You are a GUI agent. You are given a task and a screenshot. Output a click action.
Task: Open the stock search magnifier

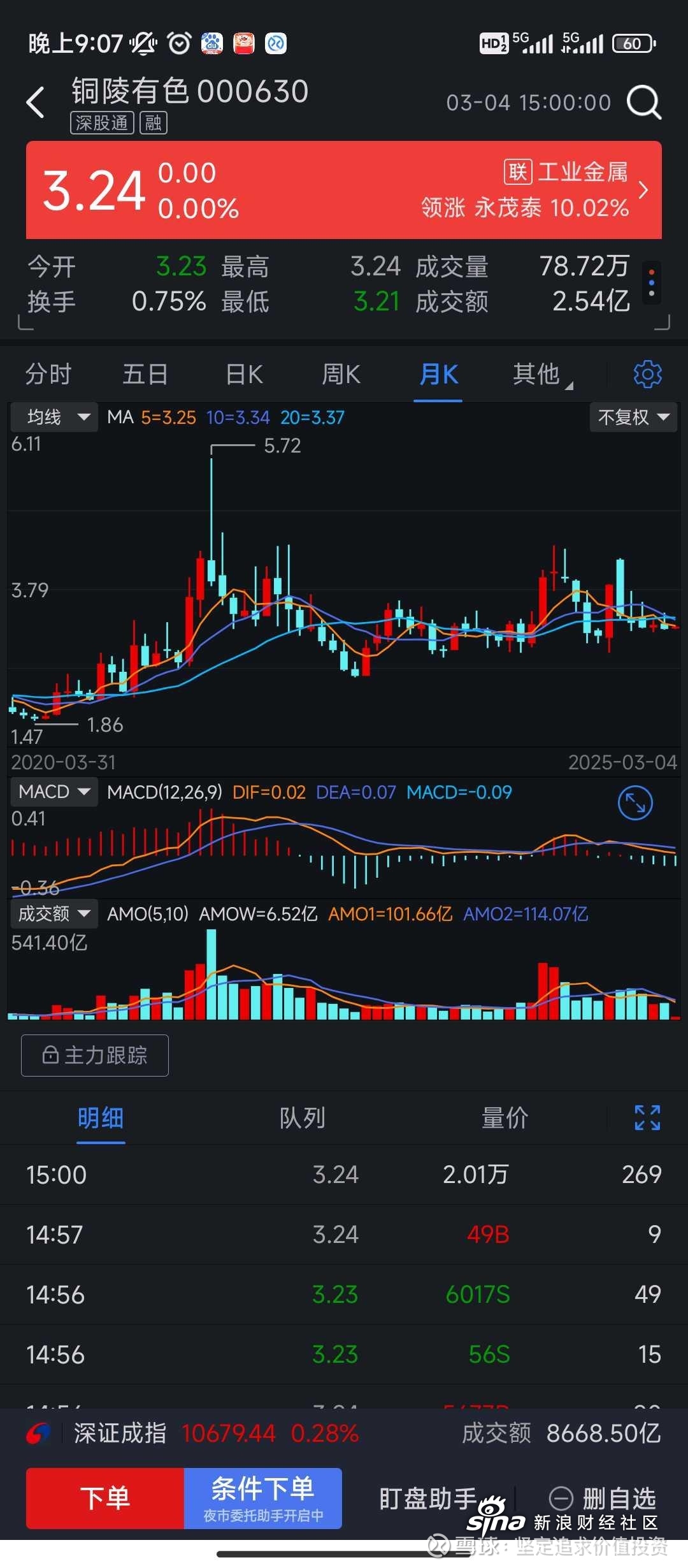pos(644,103)
